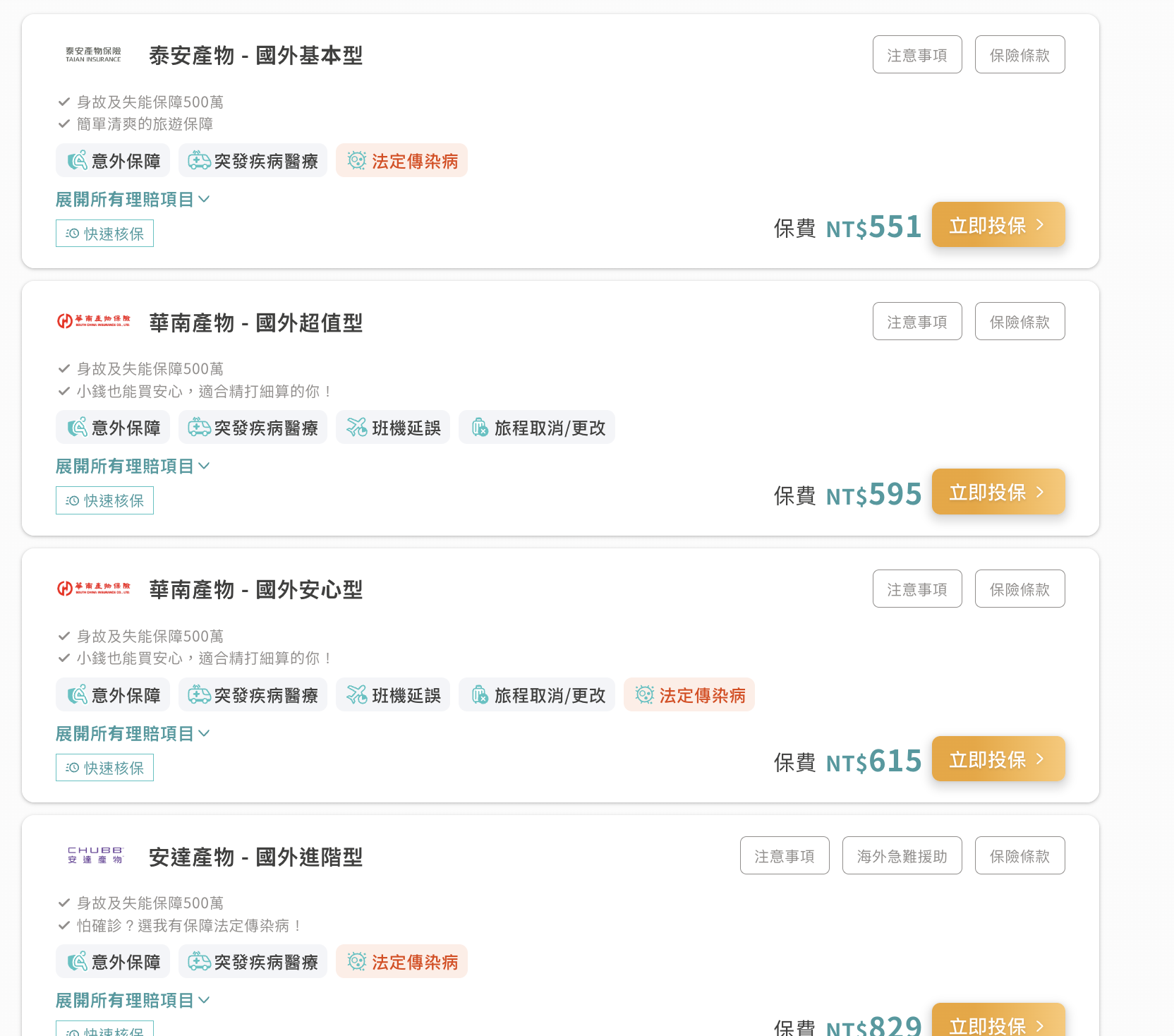Screen dimensions: 1174x1036
Task: Tap 立即投保 for the NT$829 plan
Action: tap(998, 1023)
